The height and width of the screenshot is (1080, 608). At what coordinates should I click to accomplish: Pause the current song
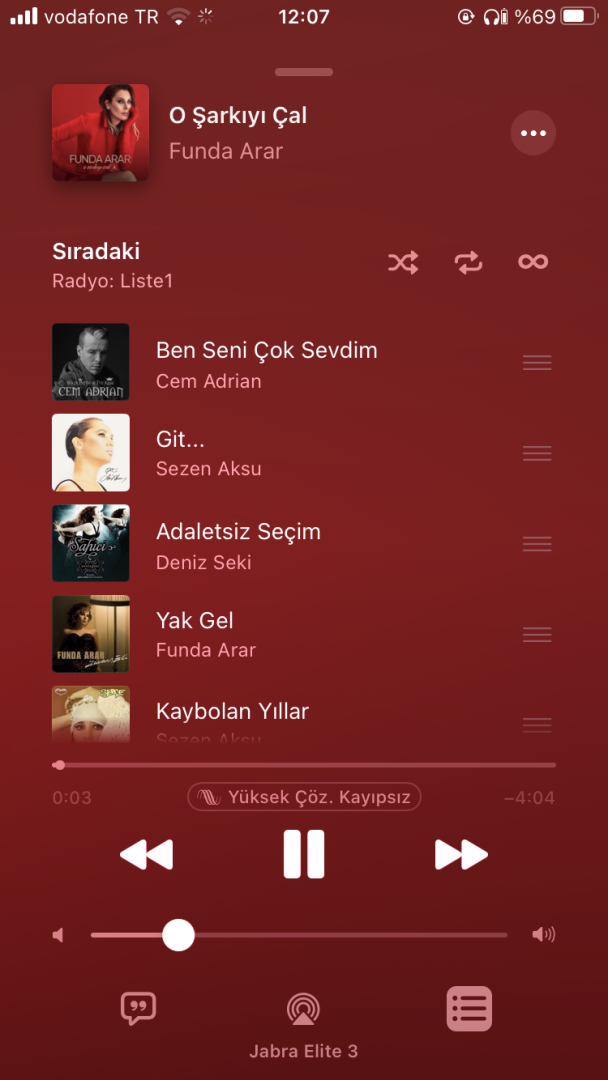(304, 855)
